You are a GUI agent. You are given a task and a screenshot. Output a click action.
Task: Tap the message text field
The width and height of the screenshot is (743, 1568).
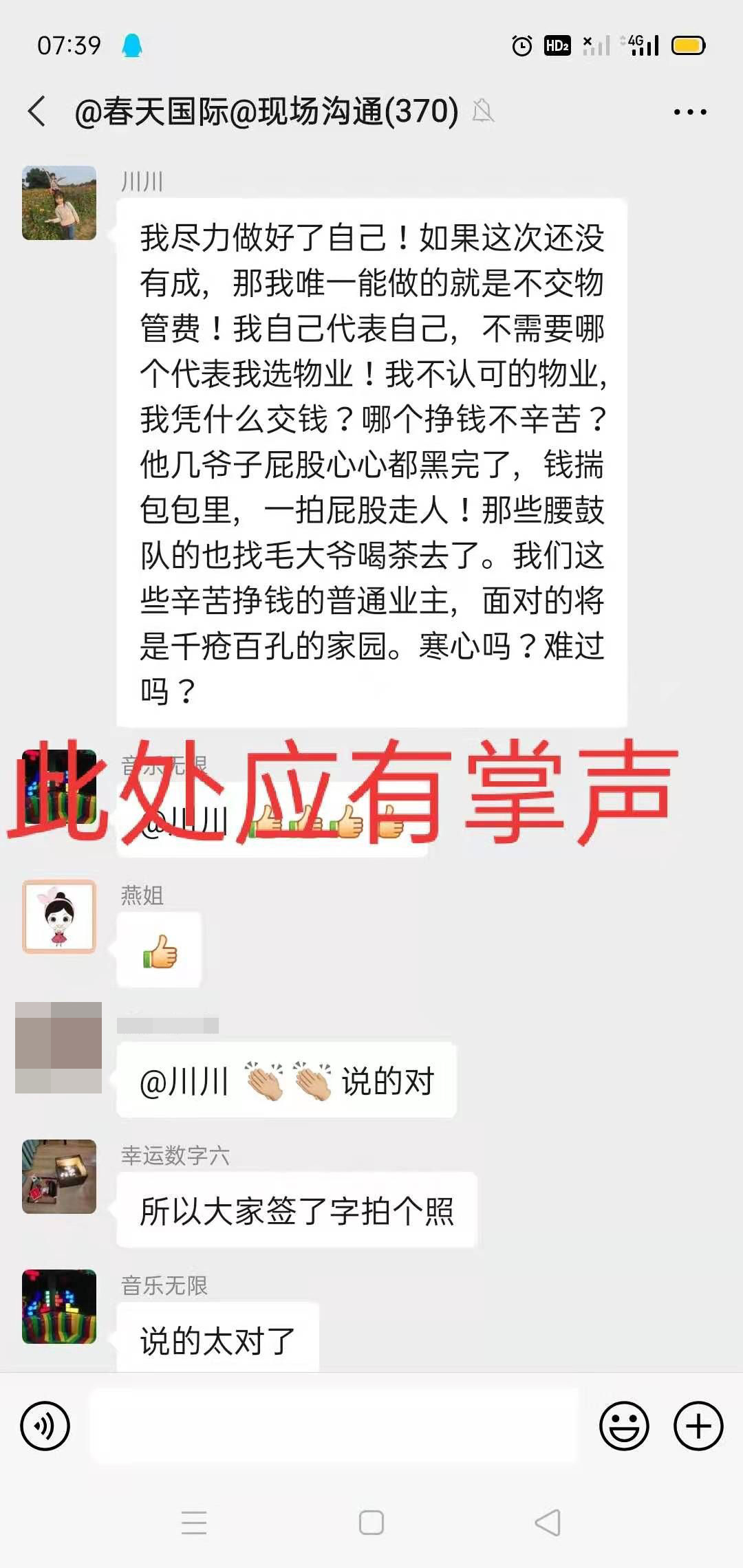pyautogui.click(x=334, y=1426)
